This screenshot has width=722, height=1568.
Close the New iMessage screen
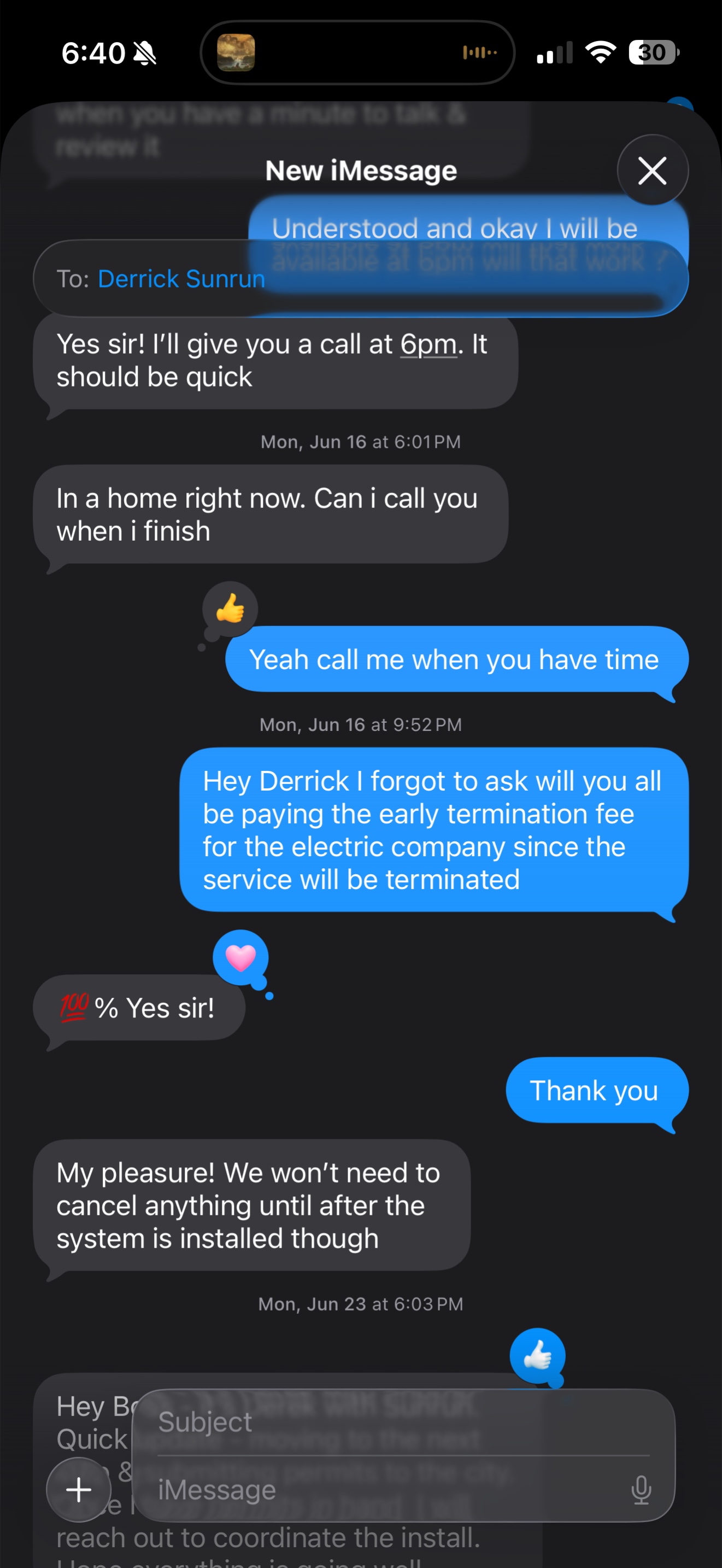652,170
